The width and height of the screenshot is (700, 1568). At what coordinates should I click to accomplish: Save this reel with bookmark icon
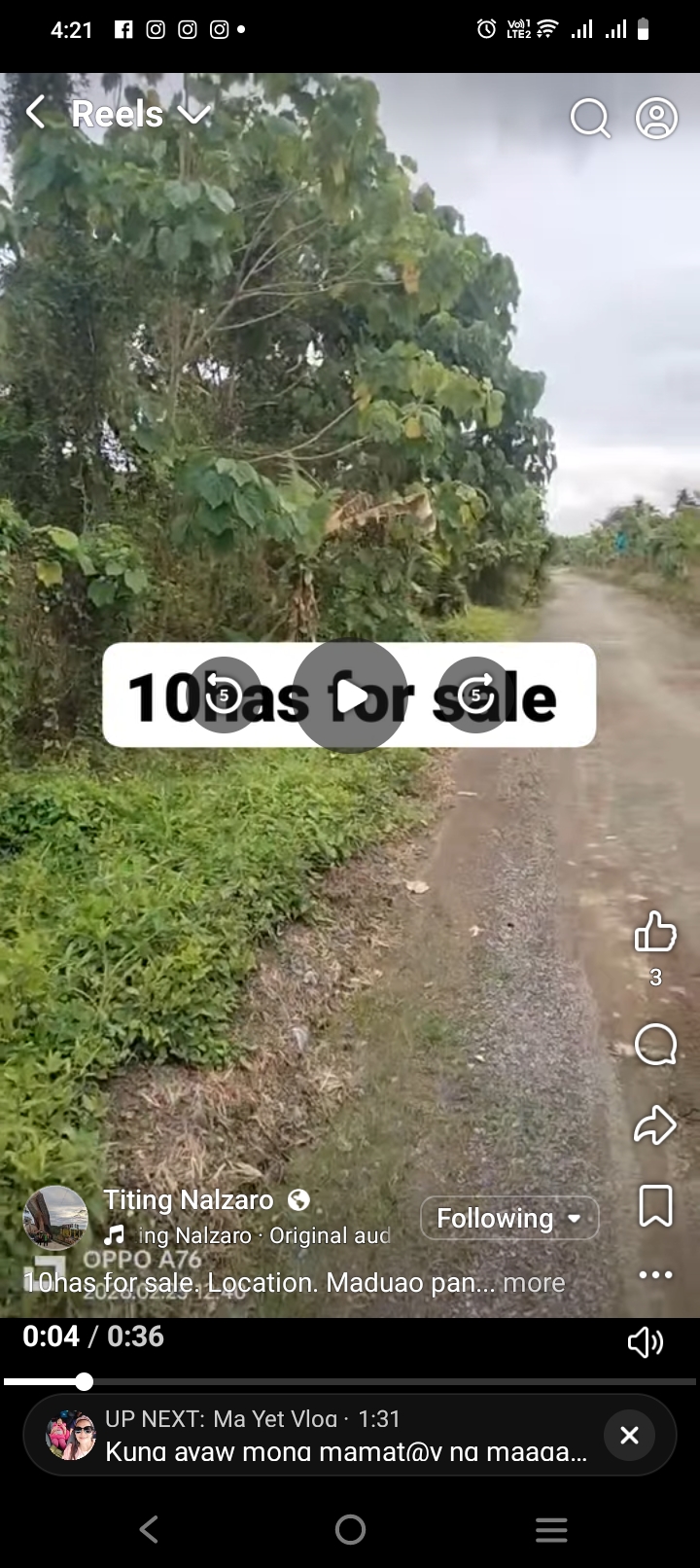click(x=655, y=1206)
